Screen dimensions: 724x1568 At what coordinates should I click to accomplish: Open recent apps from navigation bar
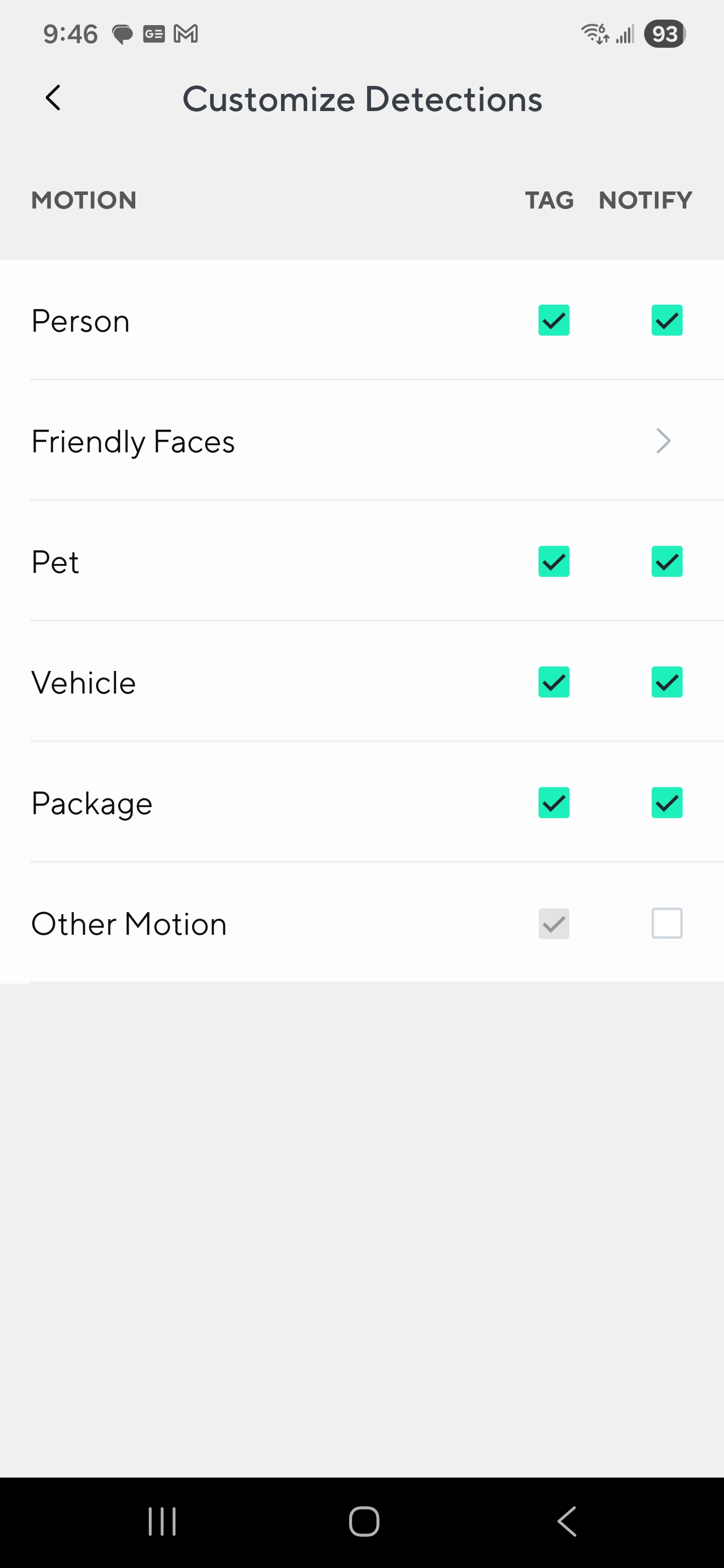tap(162, 1521)
